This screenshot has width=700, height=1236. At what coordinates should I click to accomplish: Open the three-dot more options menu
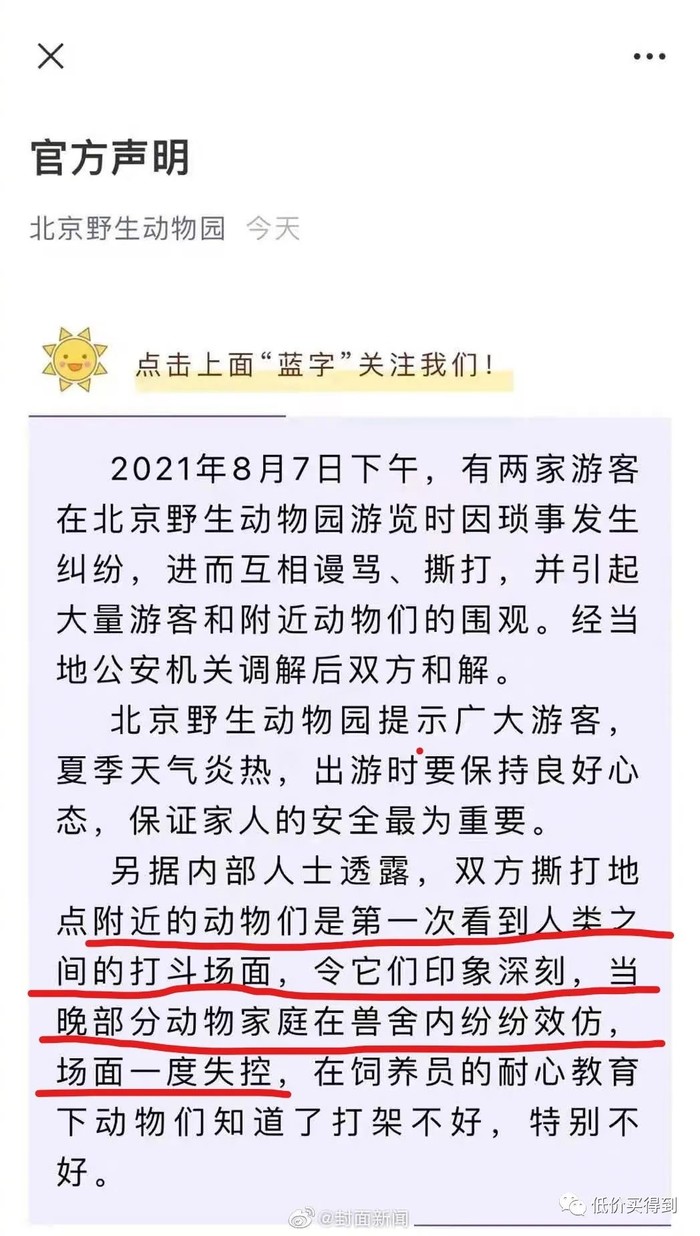pyautogui.click(x=649, y=57)
